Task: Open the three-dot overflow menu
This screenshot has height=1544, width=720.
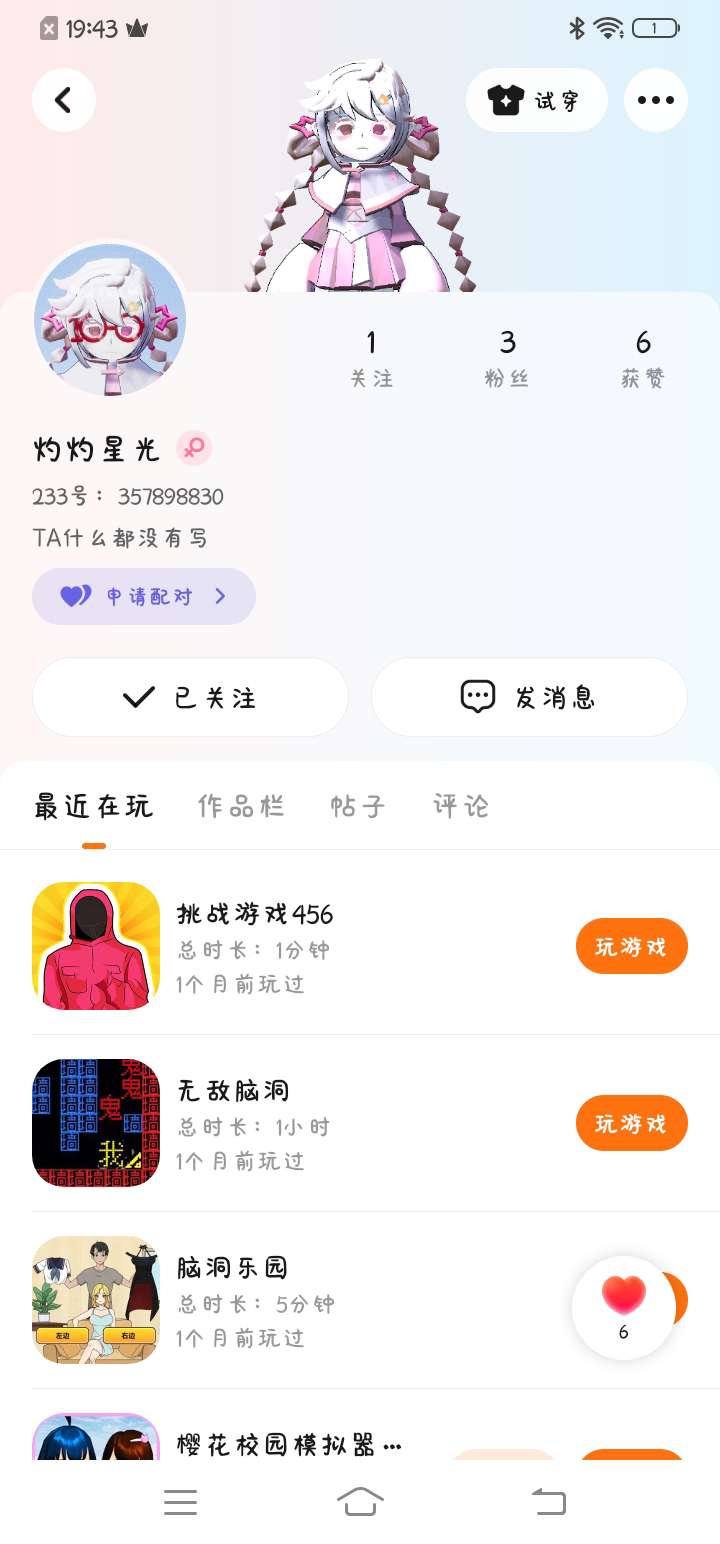Action: pyautogui.click(x=655, y=100)
